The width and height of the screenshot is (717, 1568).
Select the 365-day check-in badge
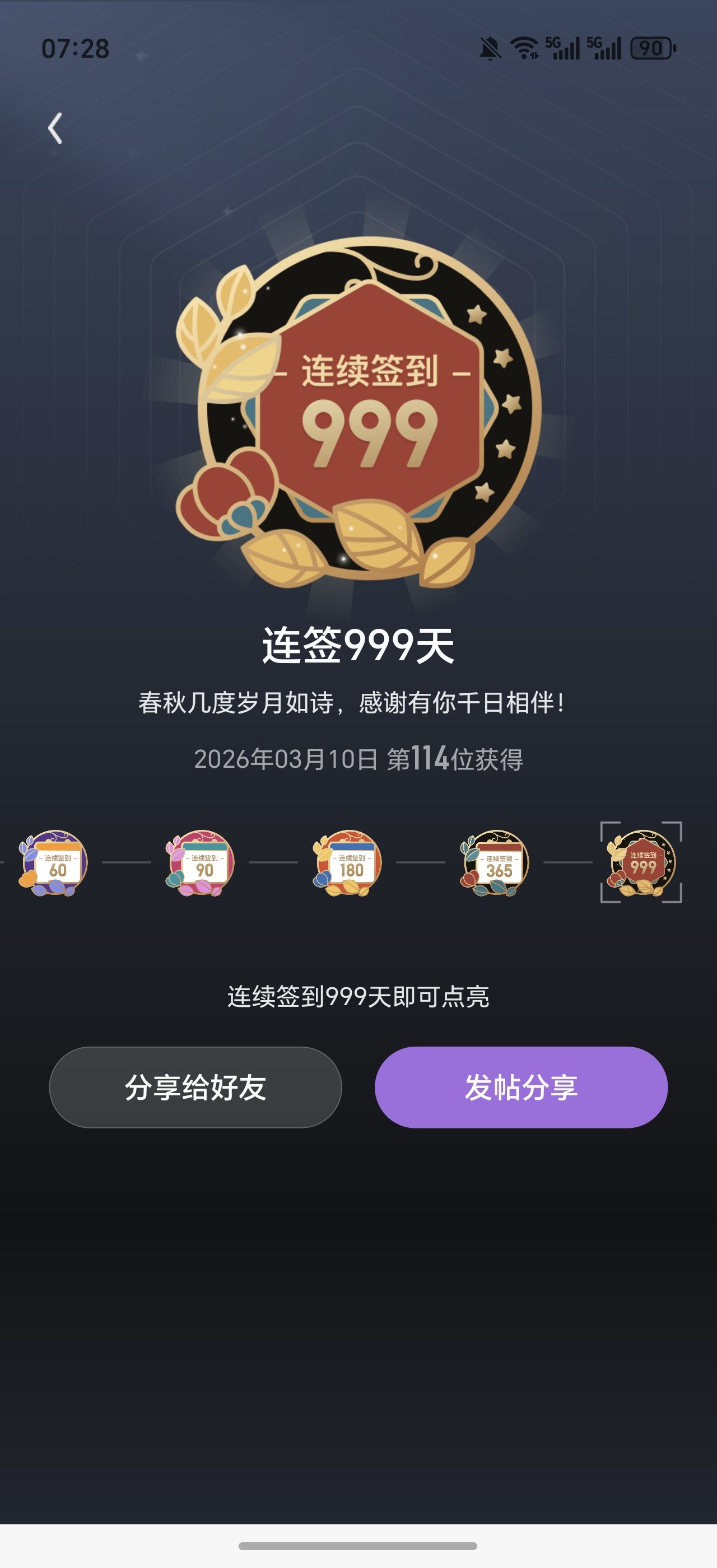point(494,862)
